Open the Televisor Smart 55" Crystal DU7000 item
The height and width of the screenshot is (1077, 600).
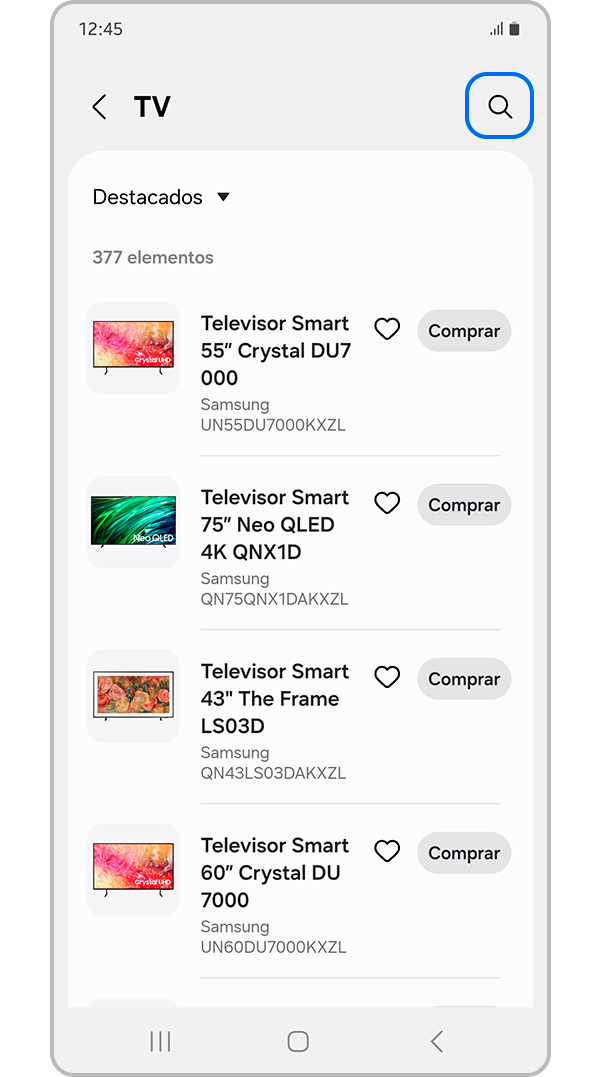tap(275, 350)
